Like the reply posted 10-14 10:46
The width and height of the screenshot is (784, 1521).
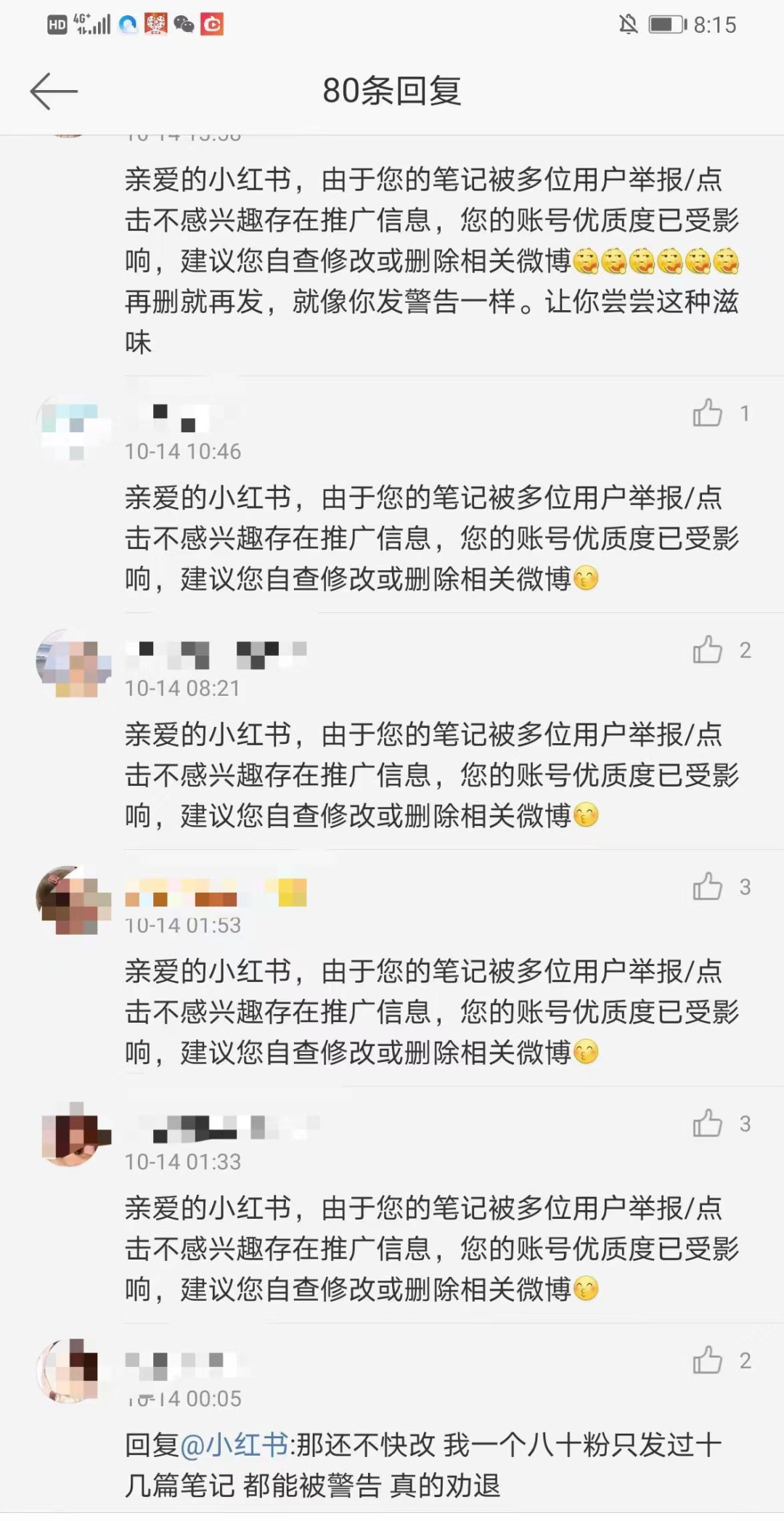[x=707, y=413]
